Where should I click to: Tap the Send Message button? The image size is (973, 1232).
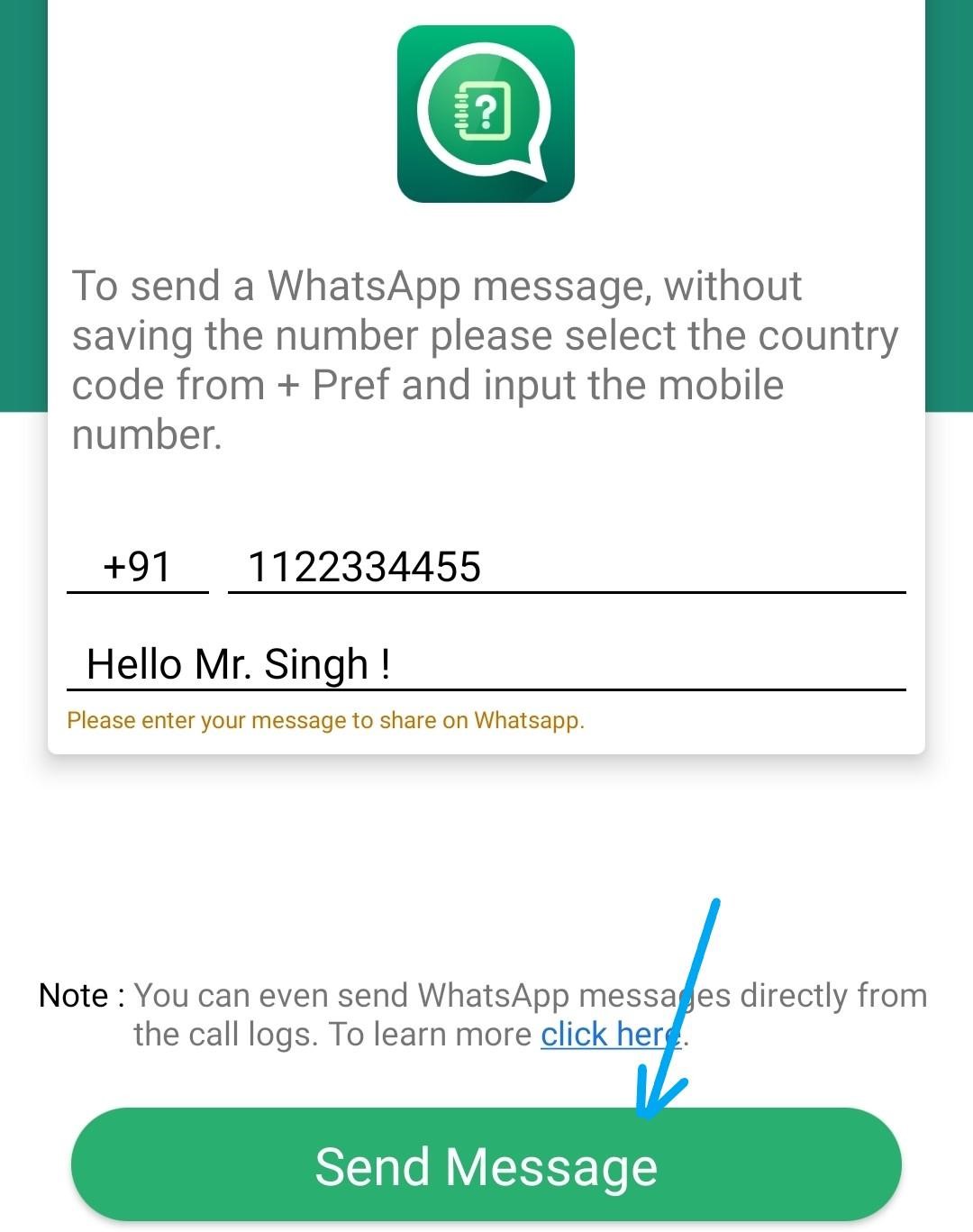(x=486, y=1166)
